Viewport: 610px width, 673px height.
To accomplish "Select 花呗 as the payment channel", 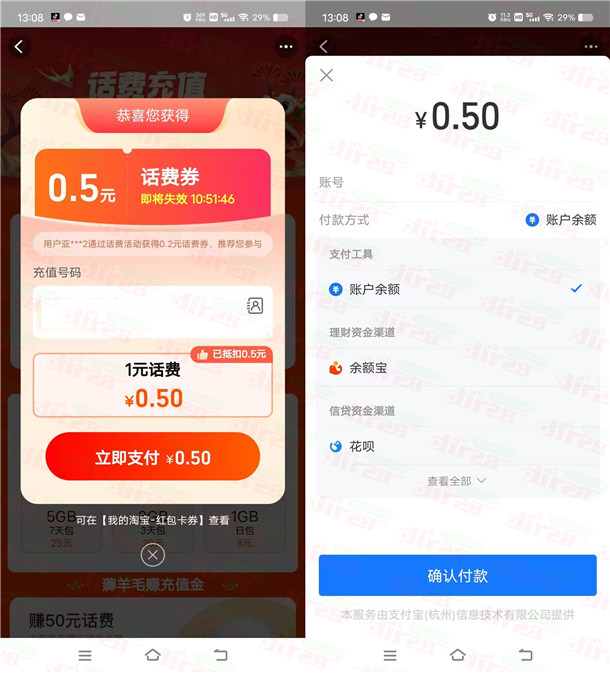I will pos(457,446).
